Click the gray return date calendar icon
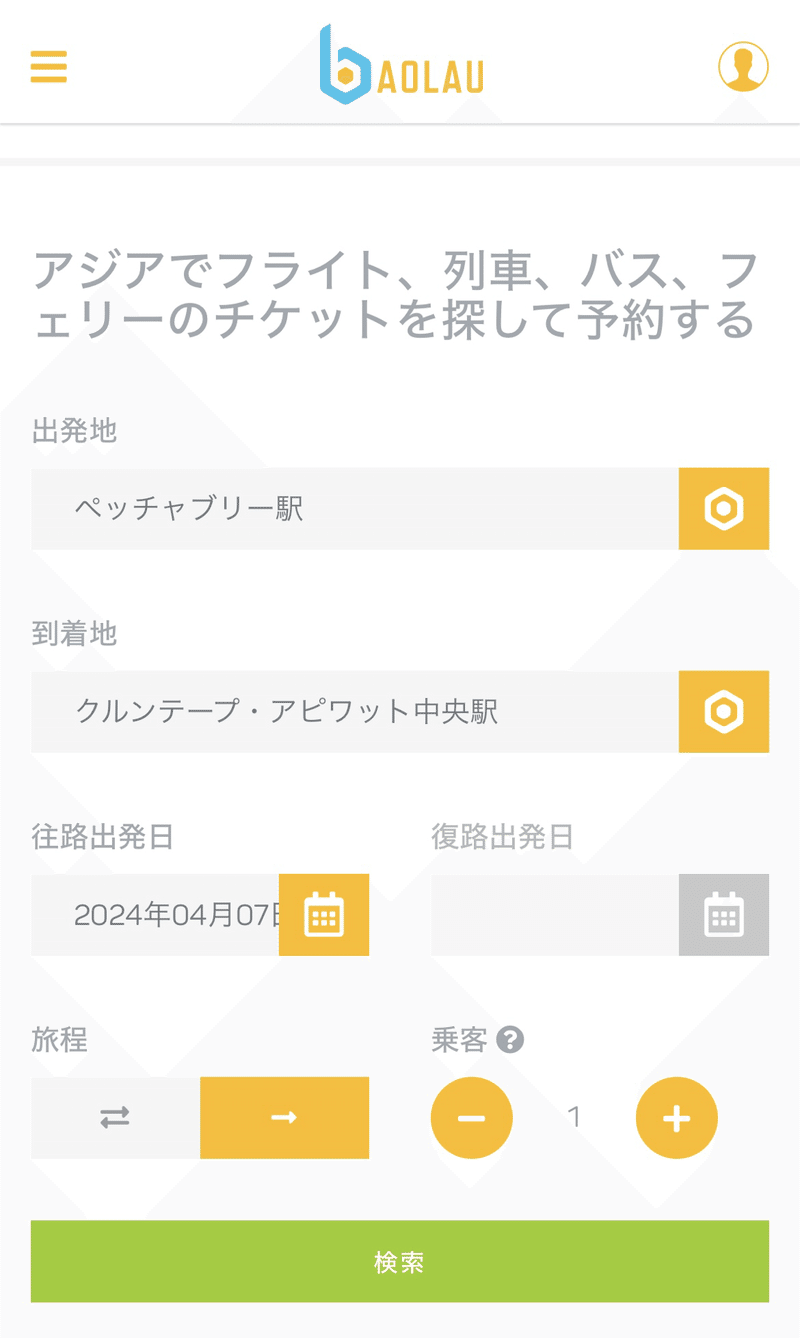The height and width of the screenshot is (1338, 800). click(723, 914)
